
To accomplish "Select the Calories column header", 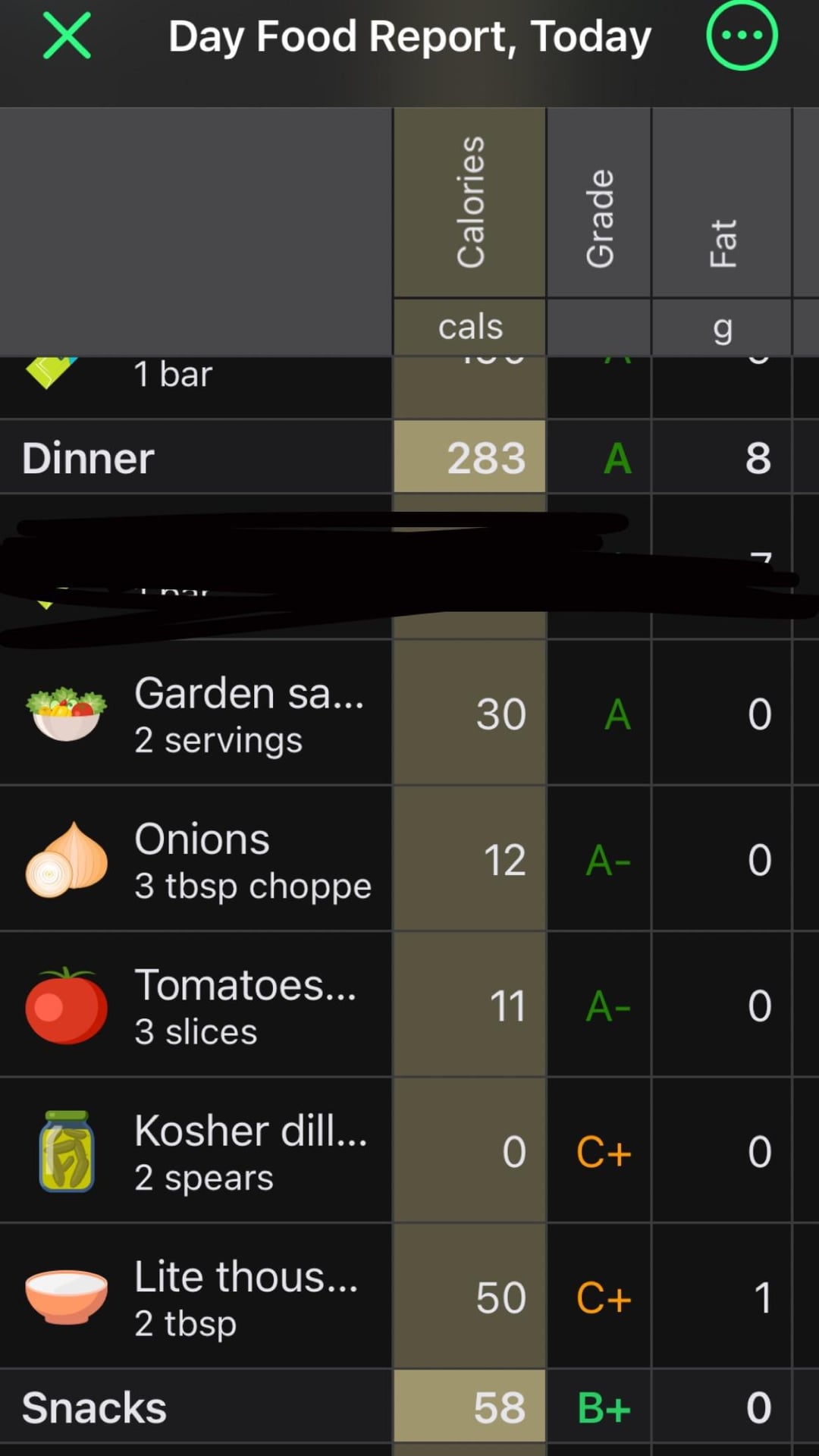I will 469,202.
